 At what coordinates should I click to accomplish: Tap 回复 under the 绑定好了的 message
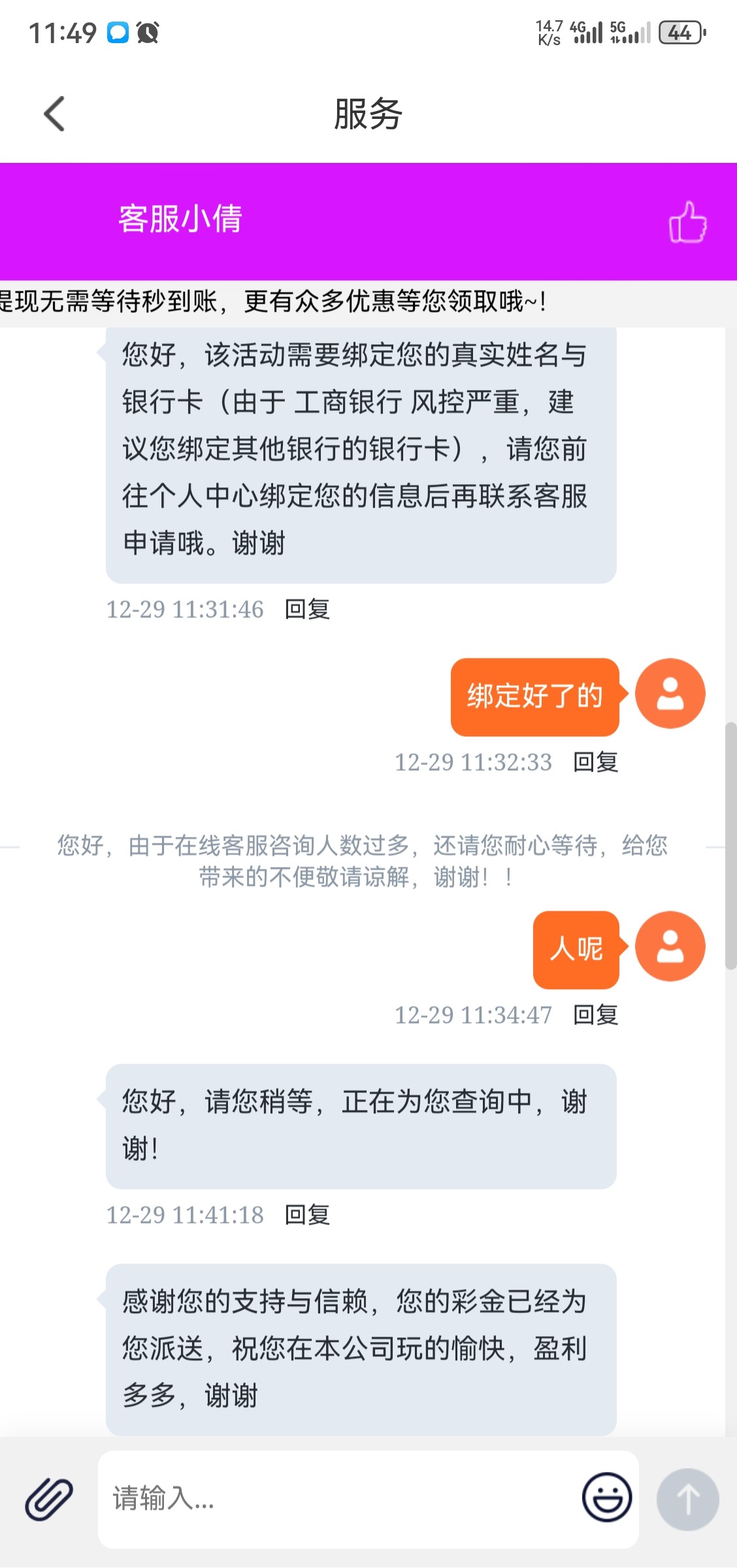click(595, 762)
